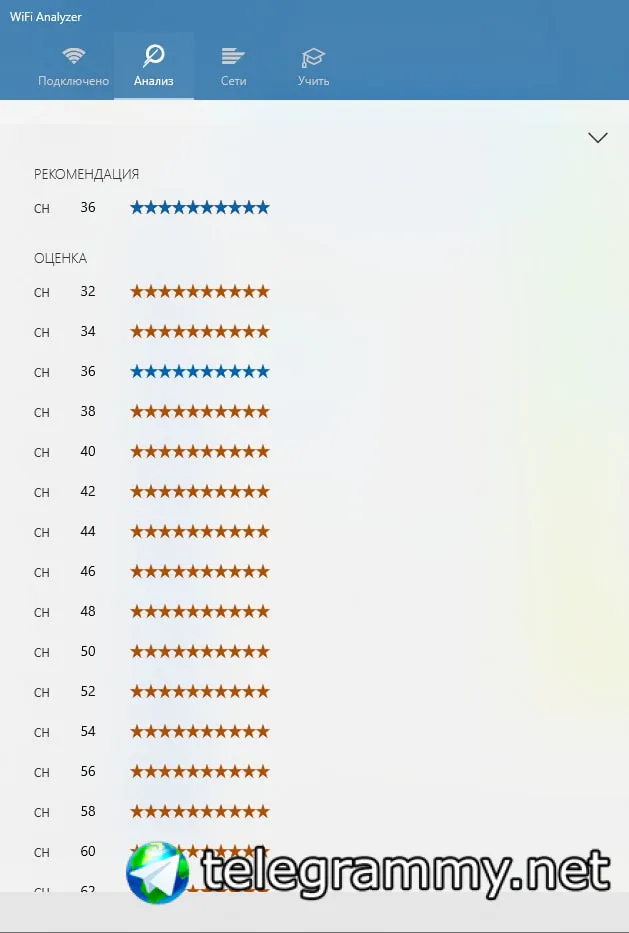Go to the Учить tab
629x933 pixels.
click(314, 67)
